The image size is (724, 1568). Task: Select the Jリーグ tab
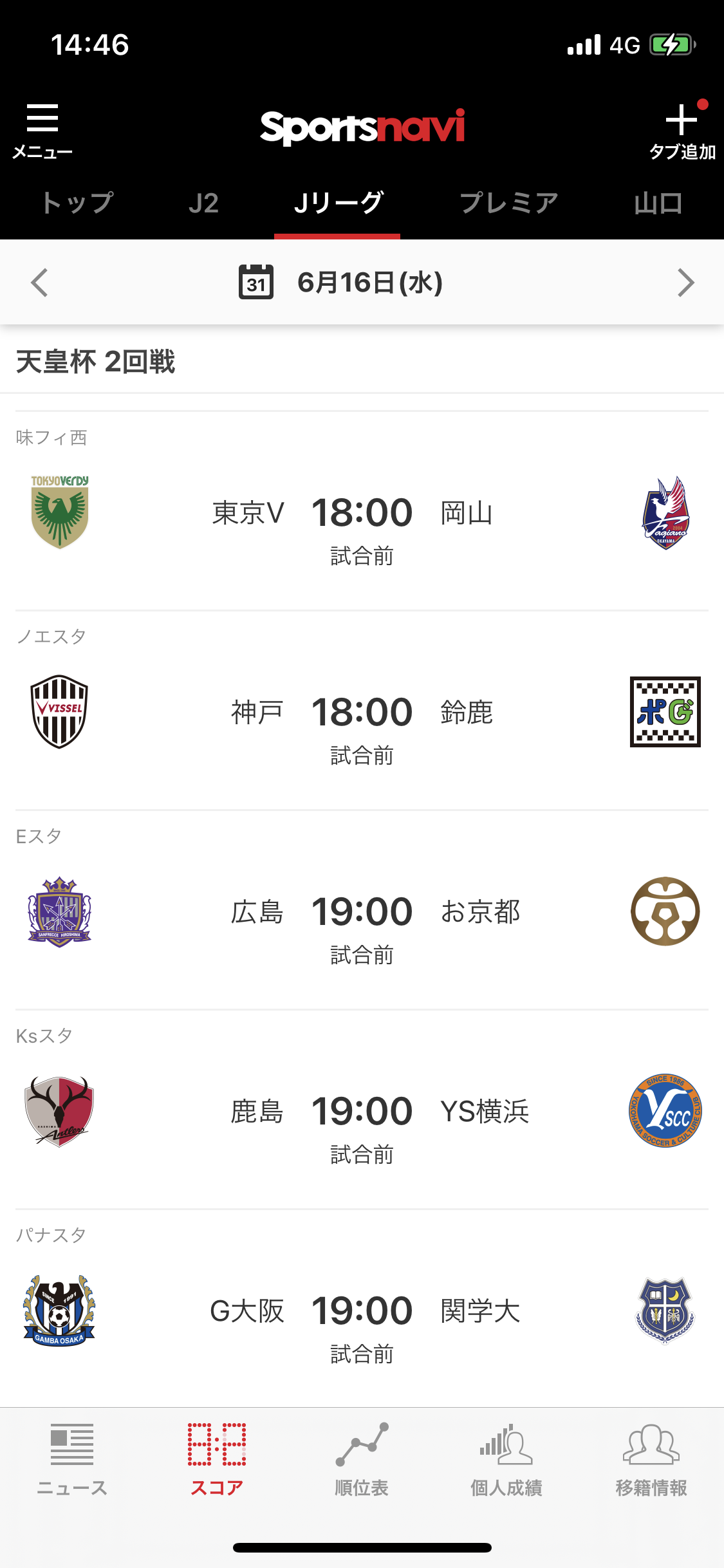coord(338,203)
